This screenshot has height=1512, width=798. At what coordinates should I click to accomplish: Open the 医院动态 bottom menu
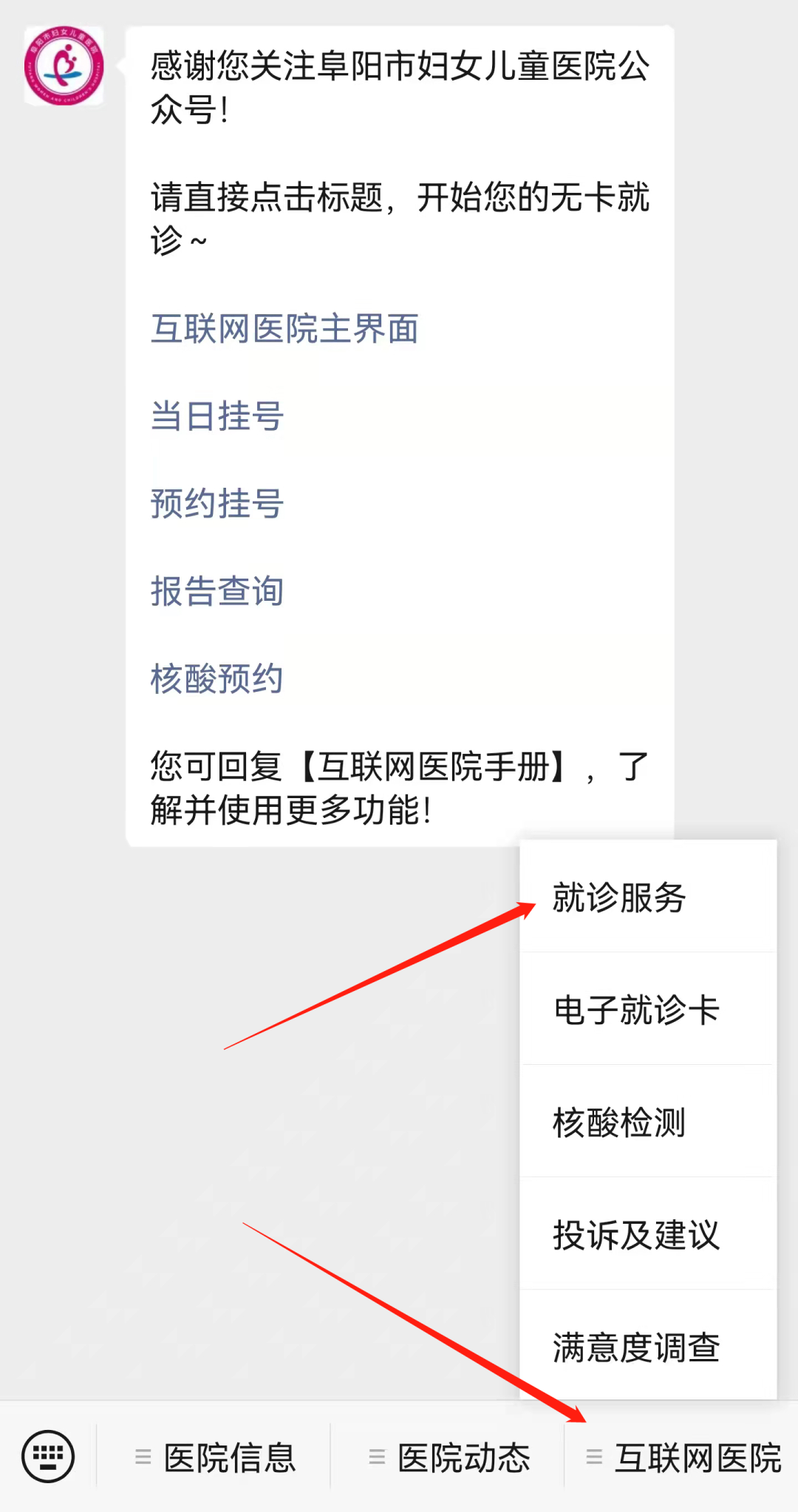[448, 1457]
